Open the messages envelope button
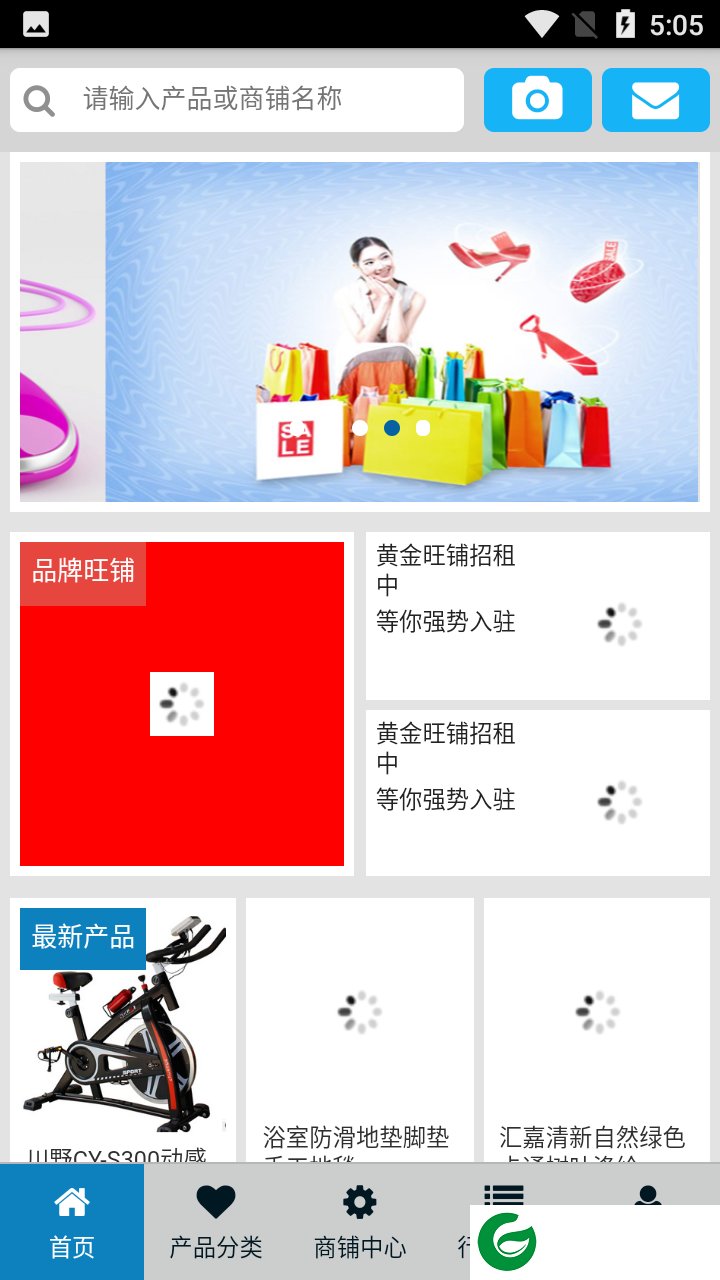 tap(656, 100)
